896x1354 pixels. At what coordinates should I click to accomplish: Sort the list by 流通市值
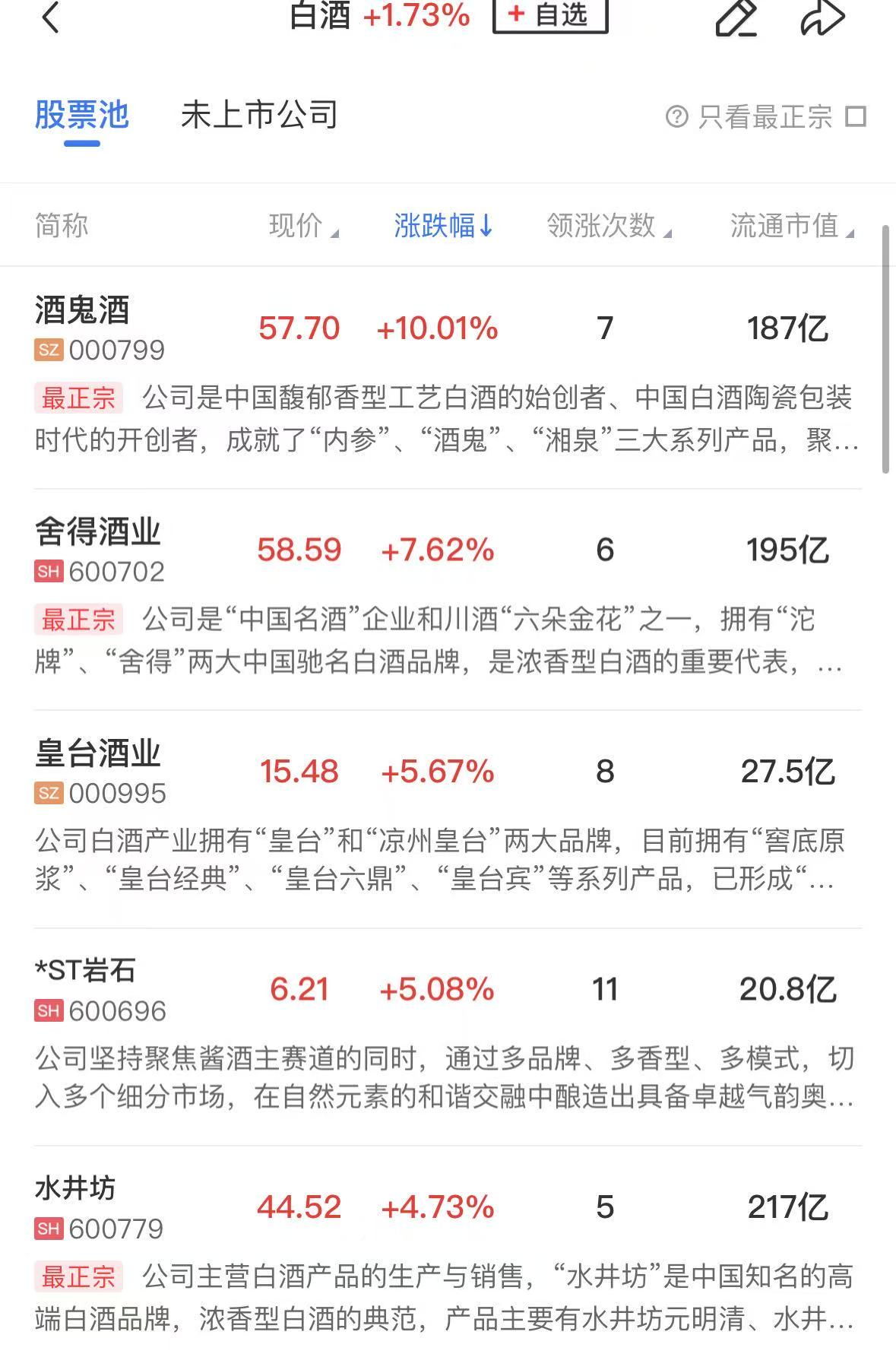pyautogui.click(x=792, y=226)
